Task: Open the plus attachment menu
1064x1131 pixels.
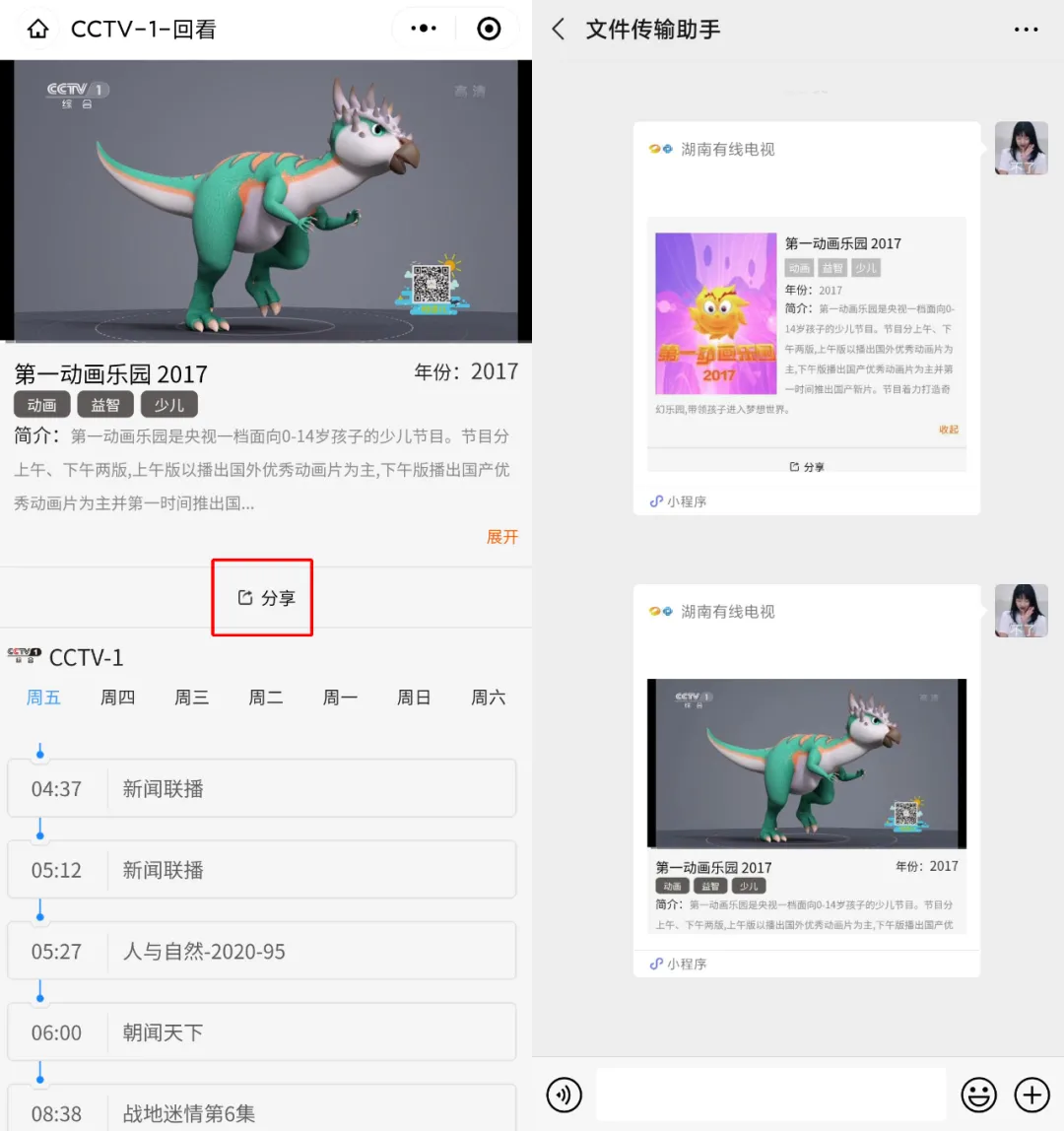Action: click(1031, 1094)
